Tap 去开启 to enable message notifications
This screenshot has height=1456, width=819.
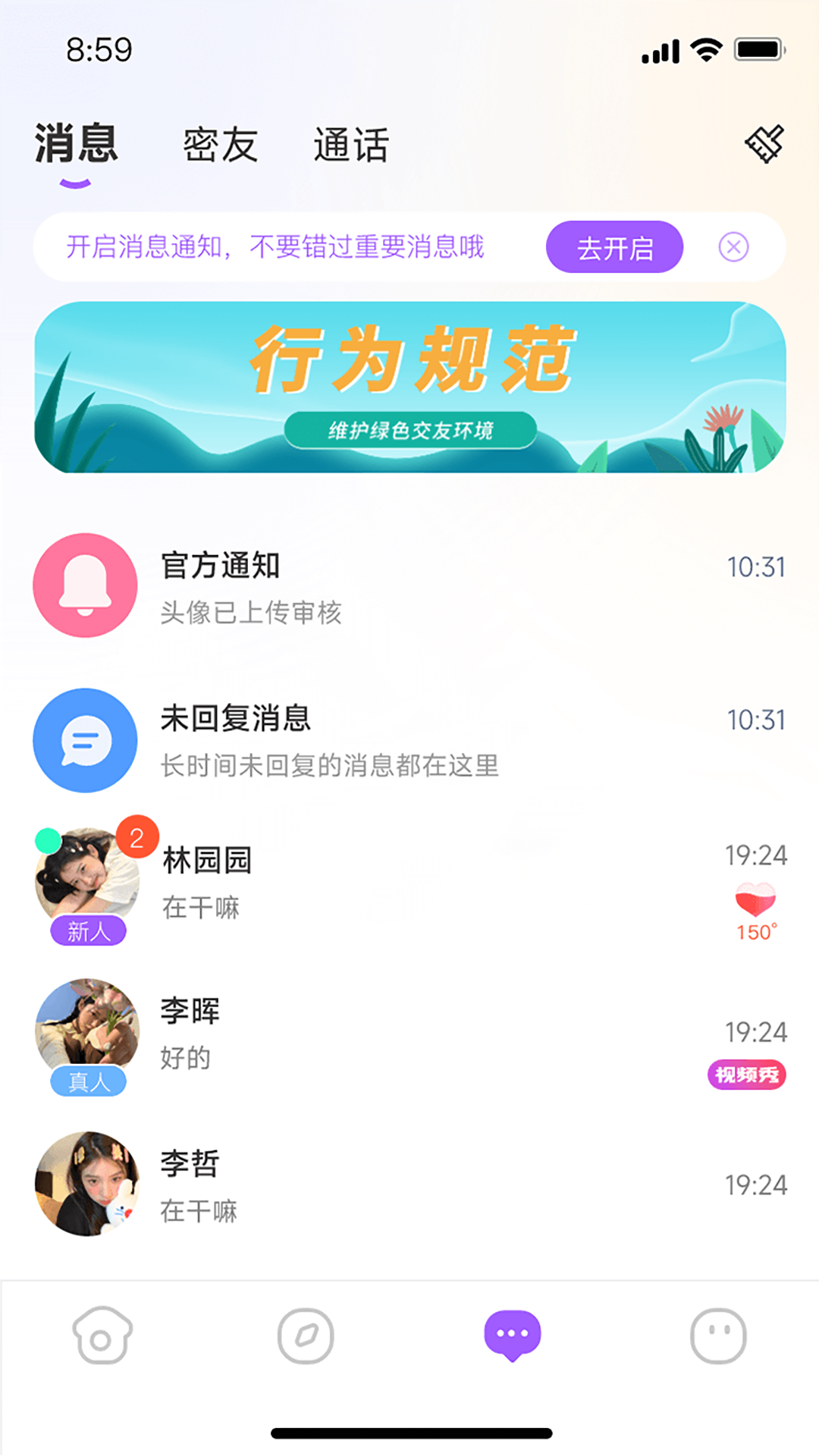(x=614, y=247)
